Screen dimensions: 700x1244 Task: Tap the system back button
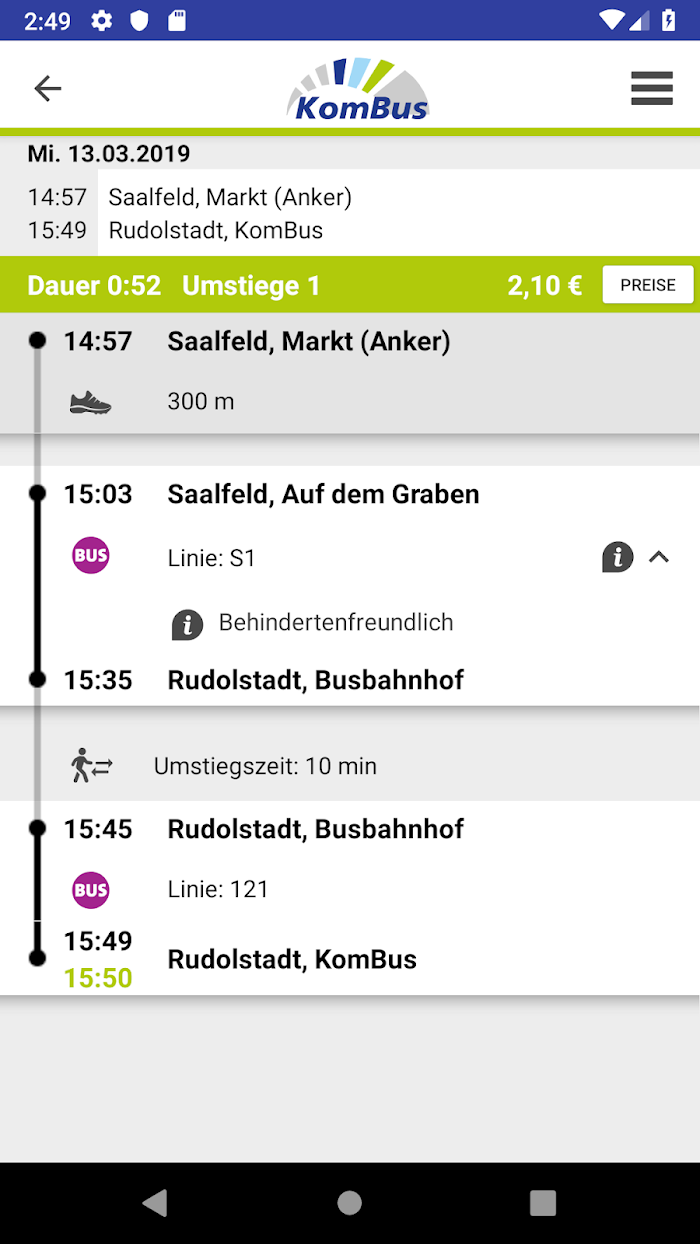[x=155, y=1202]
